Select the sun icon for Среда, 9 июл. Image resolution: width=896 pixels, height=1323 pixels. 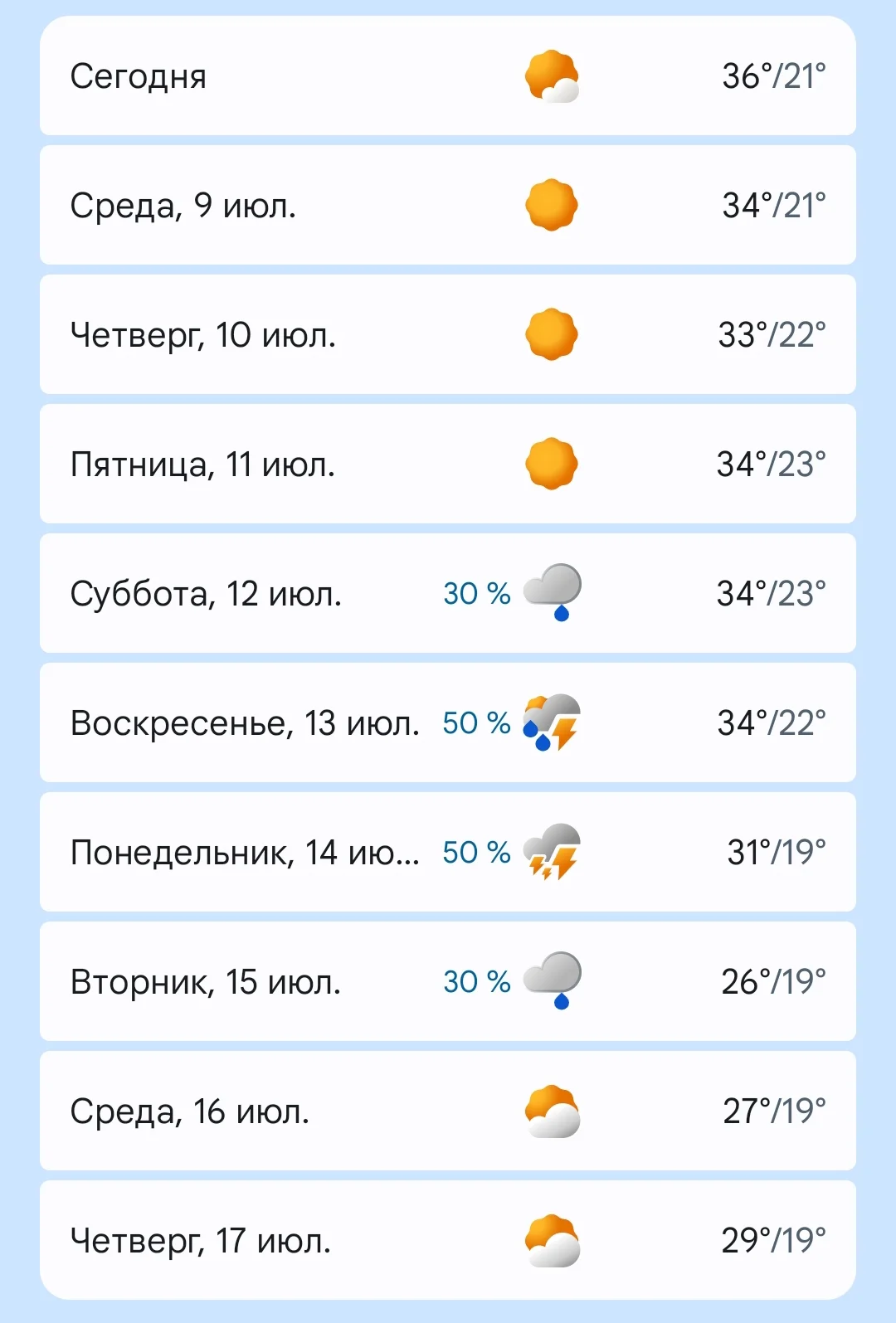(x=549, y=205)
